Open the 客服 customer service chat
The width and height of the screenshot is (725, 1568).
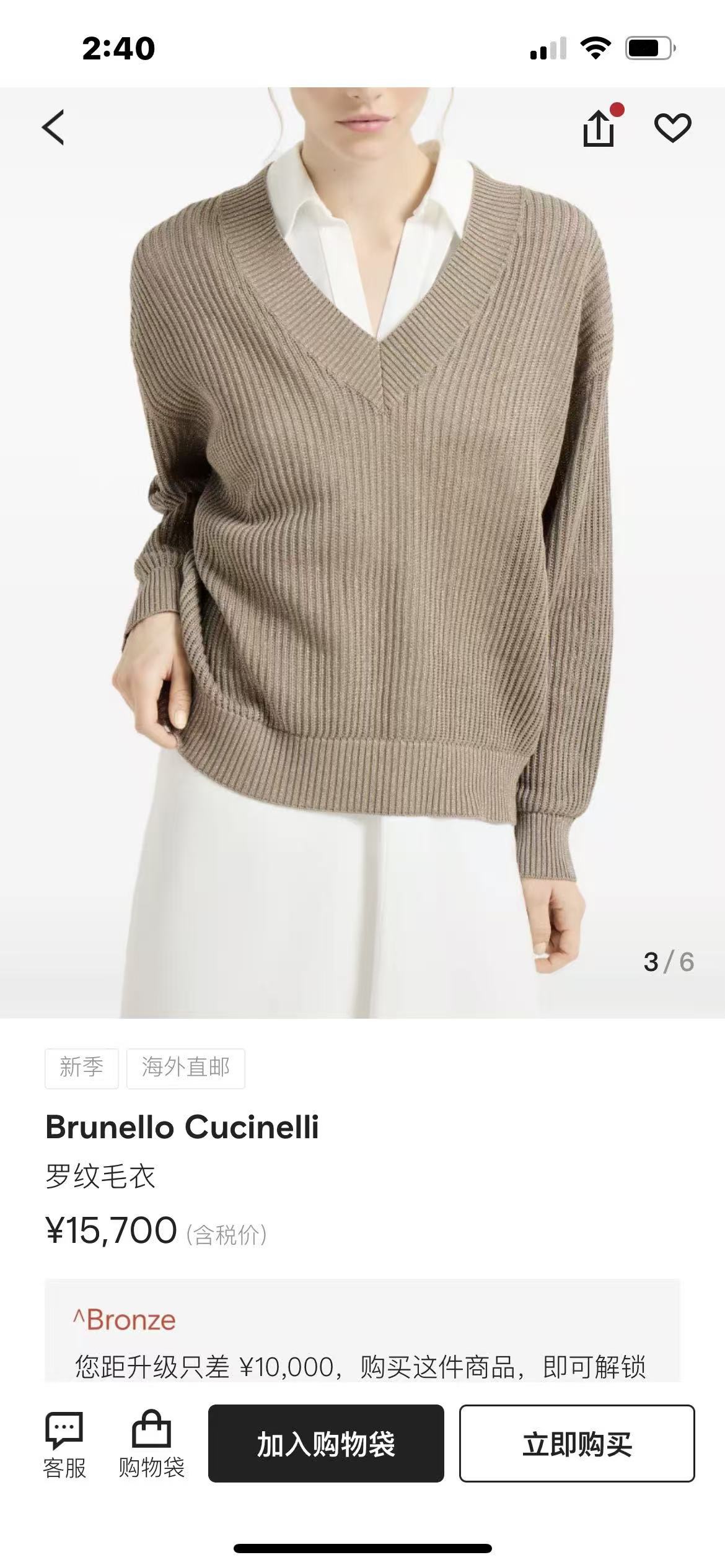(64, 1444)
